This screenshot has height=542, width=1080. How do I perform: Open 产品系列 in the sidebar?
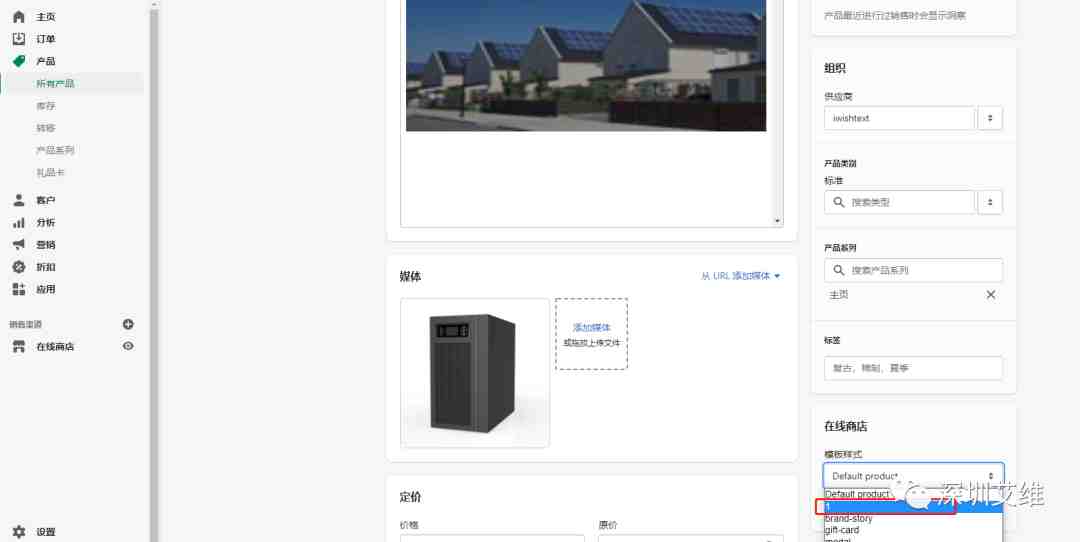coord(55,150)
